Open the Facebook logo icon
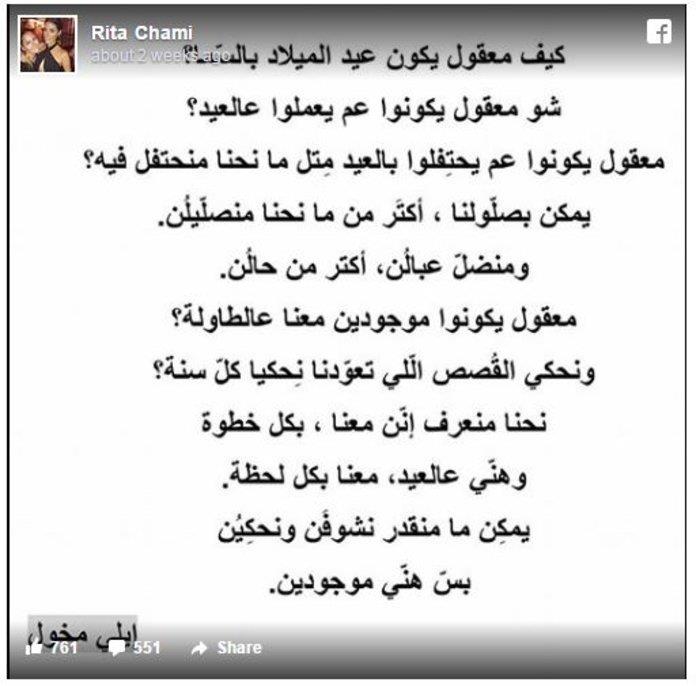Image resolution: width=700 pixels, height=686 pixels. pos(659,31)
